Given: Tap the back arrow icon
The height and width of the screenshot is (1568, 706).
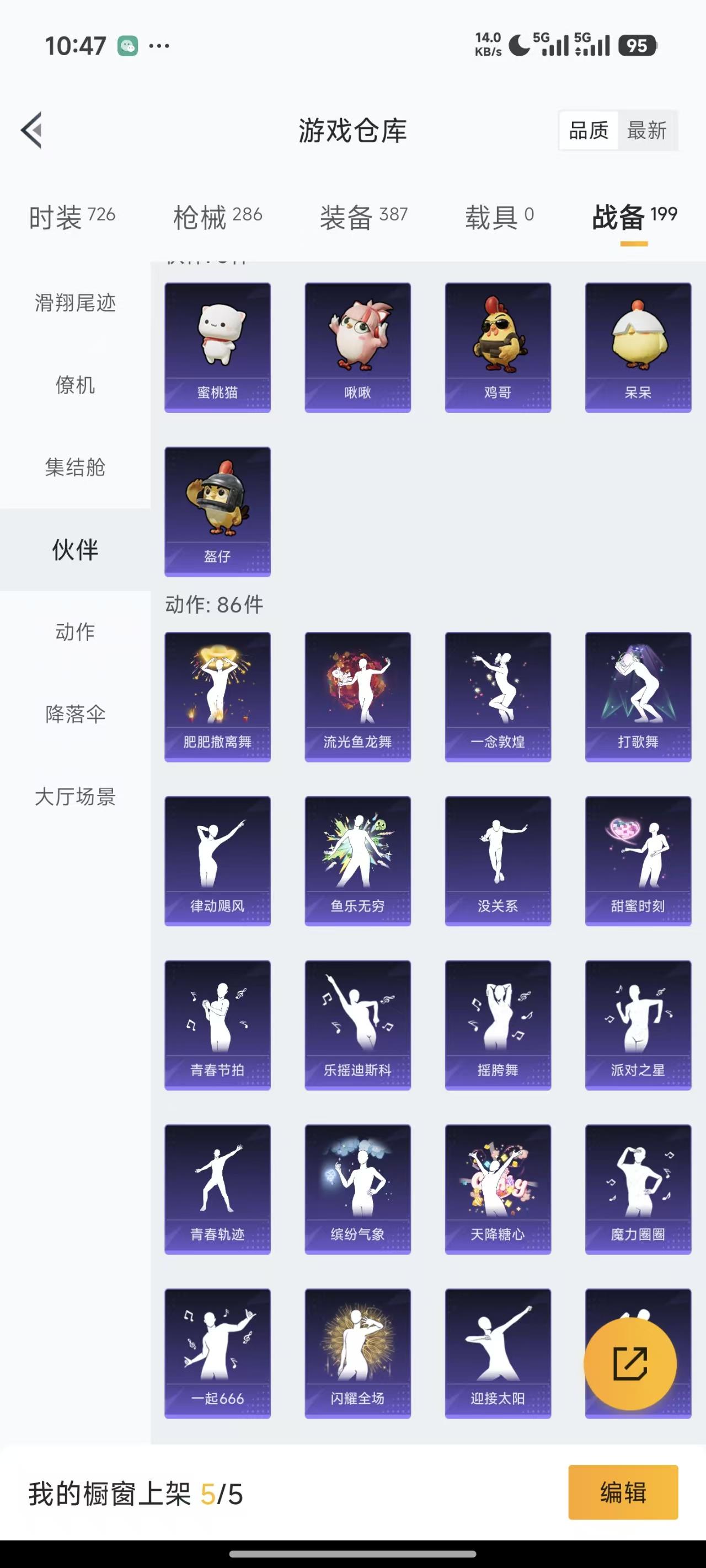Looking at the screenshot, I should [31, 130].
